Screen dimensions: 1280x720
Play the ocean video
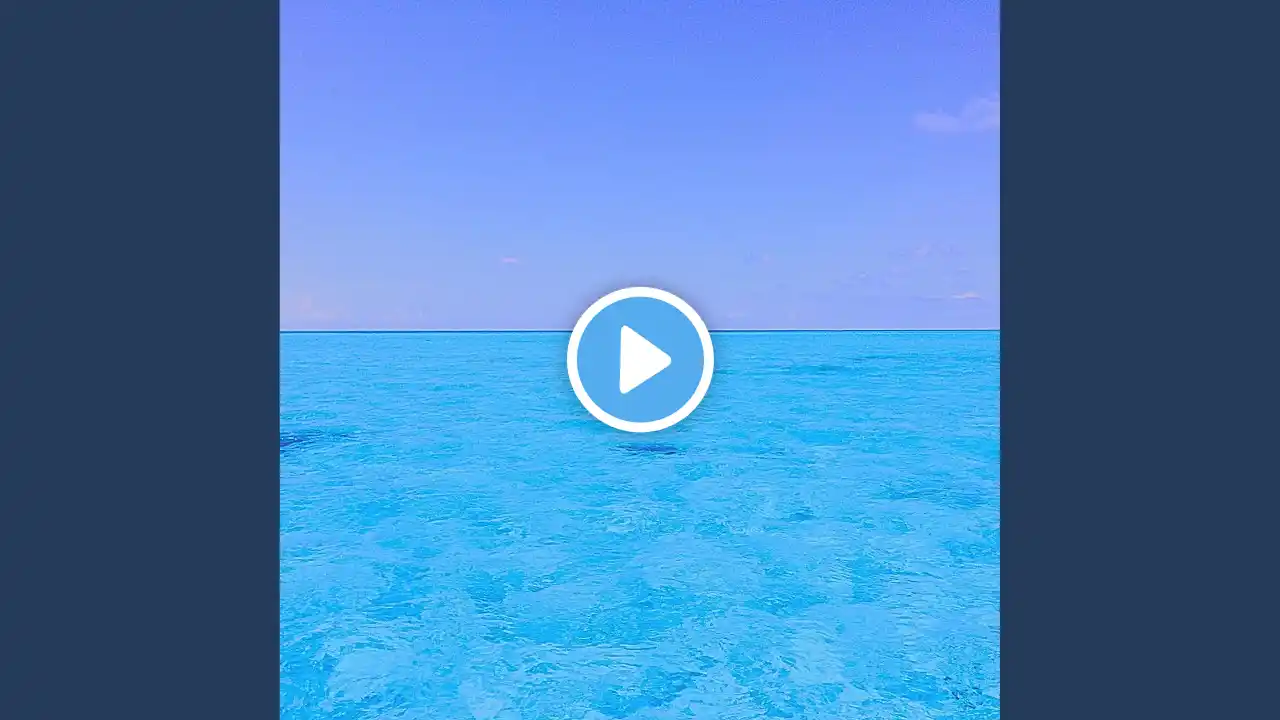coord(640,359)
